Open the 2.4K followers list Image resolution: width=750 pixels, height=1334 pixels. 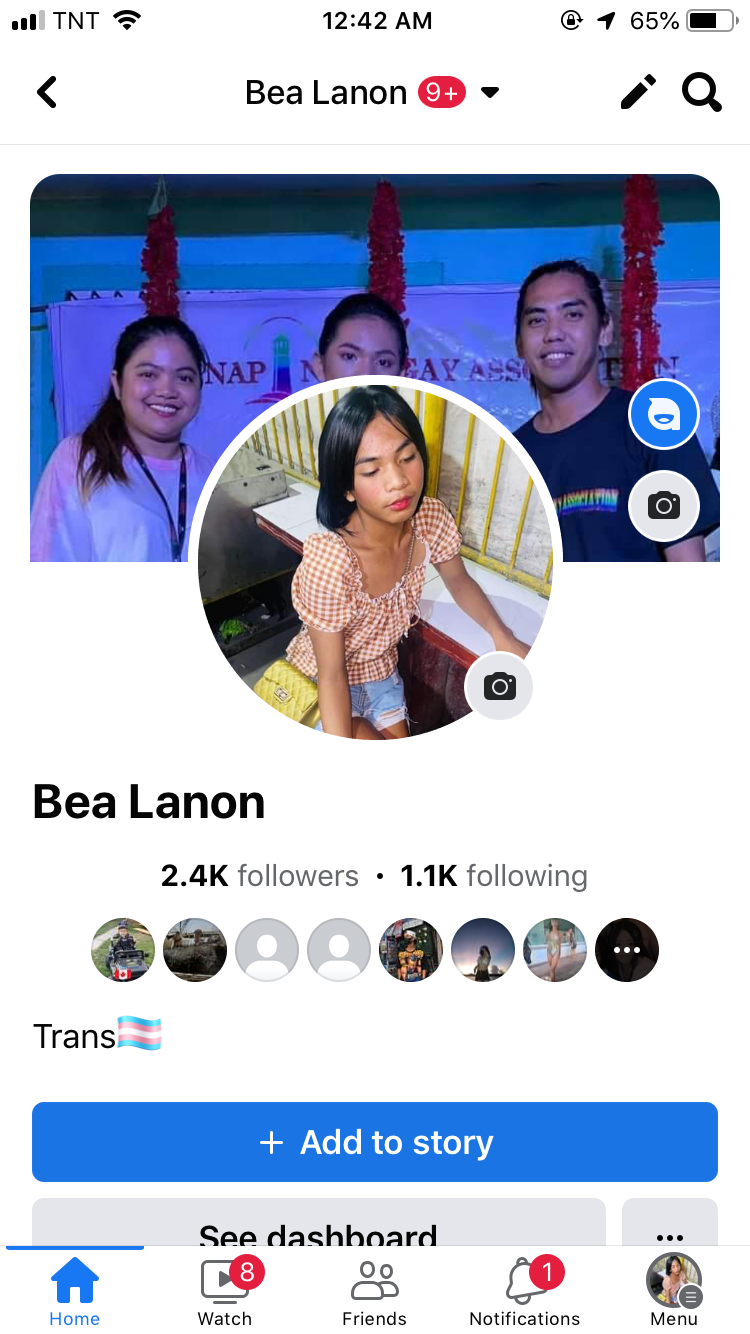click(260, 876)
